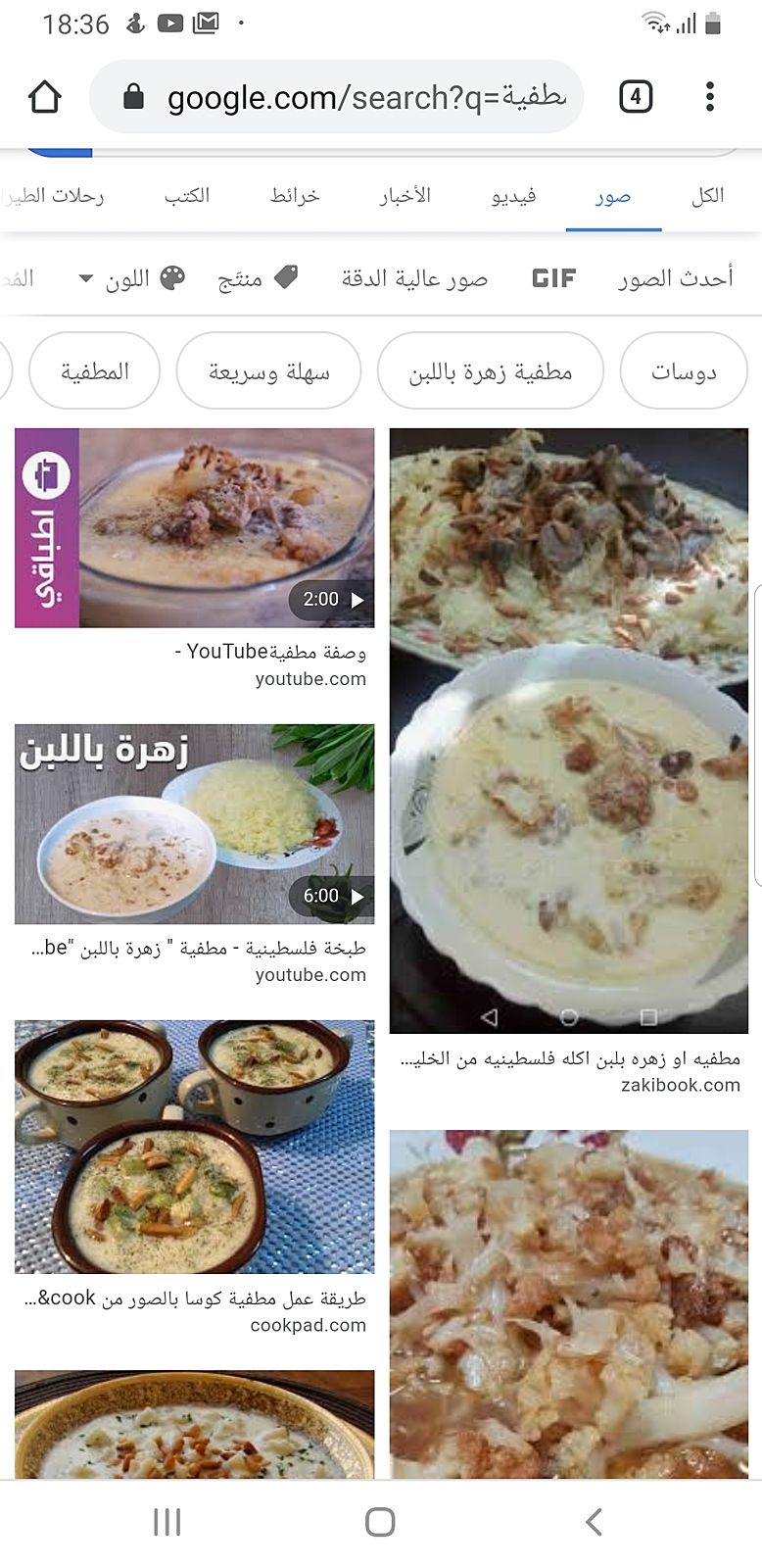Switch to the الكتب results tab

point(187,196)
